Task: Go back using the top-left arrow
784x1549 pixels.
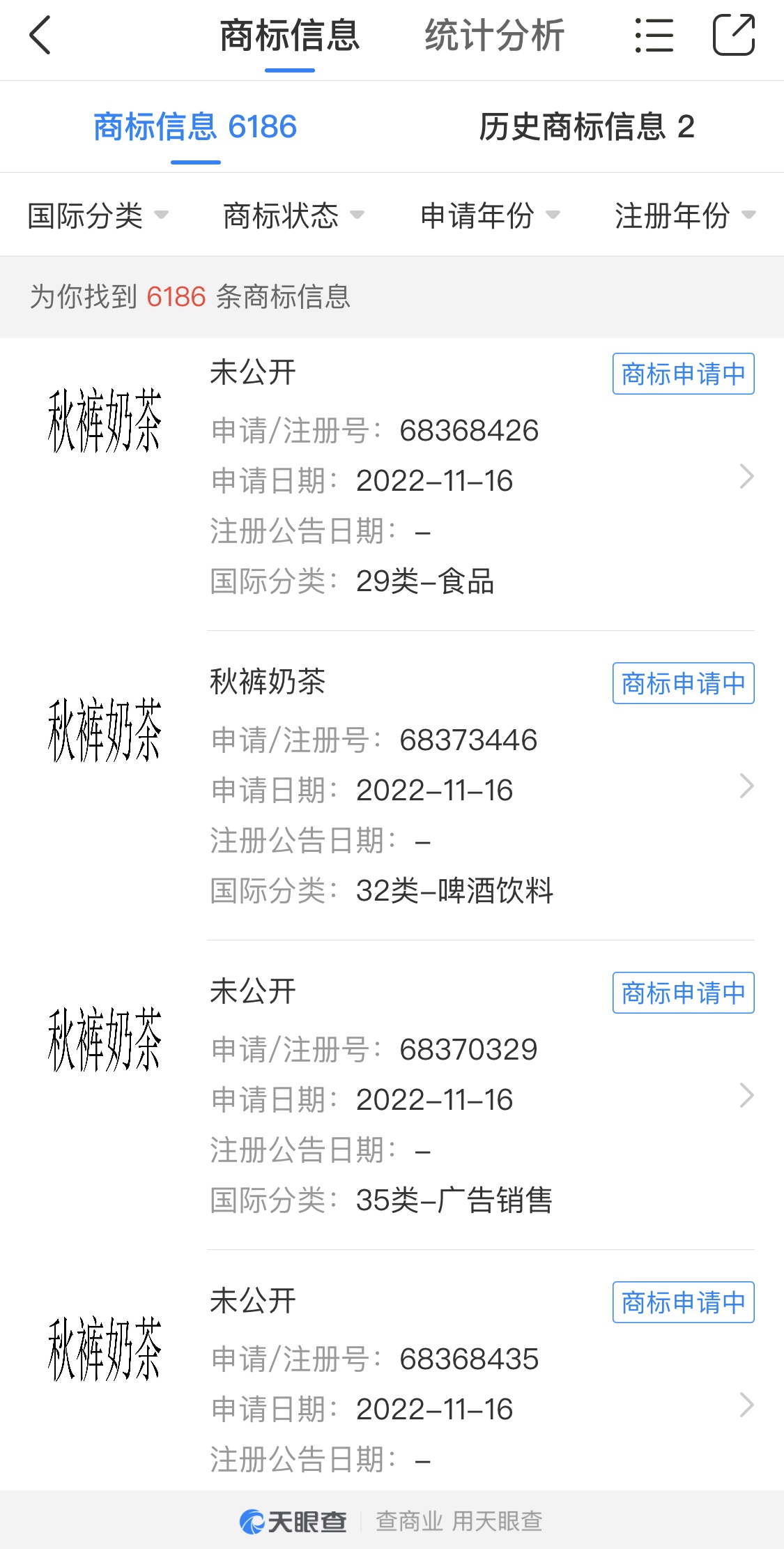Action: (40, 35)
